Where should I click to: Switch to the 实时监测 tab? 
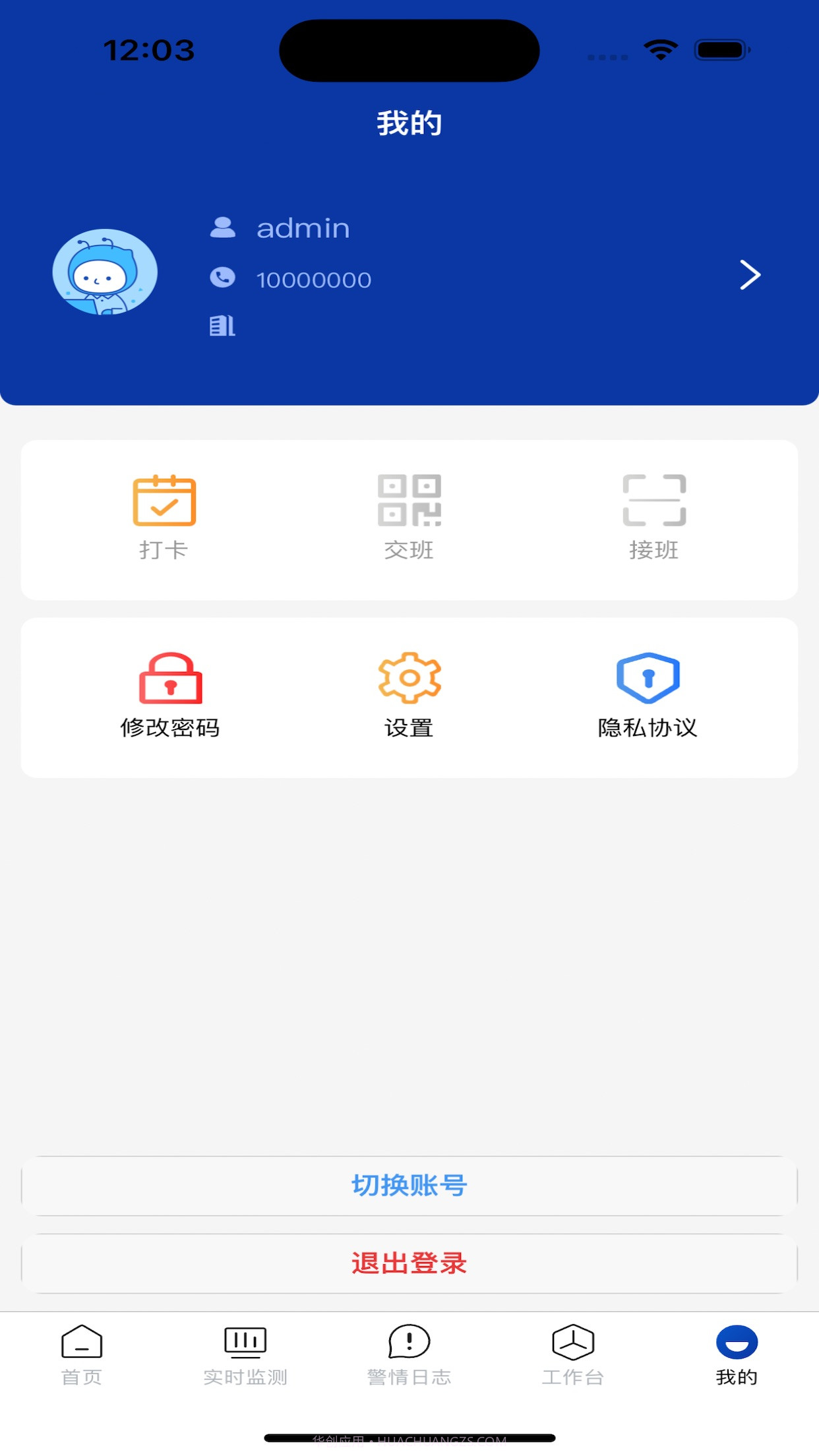click(x=245, y=1355)
